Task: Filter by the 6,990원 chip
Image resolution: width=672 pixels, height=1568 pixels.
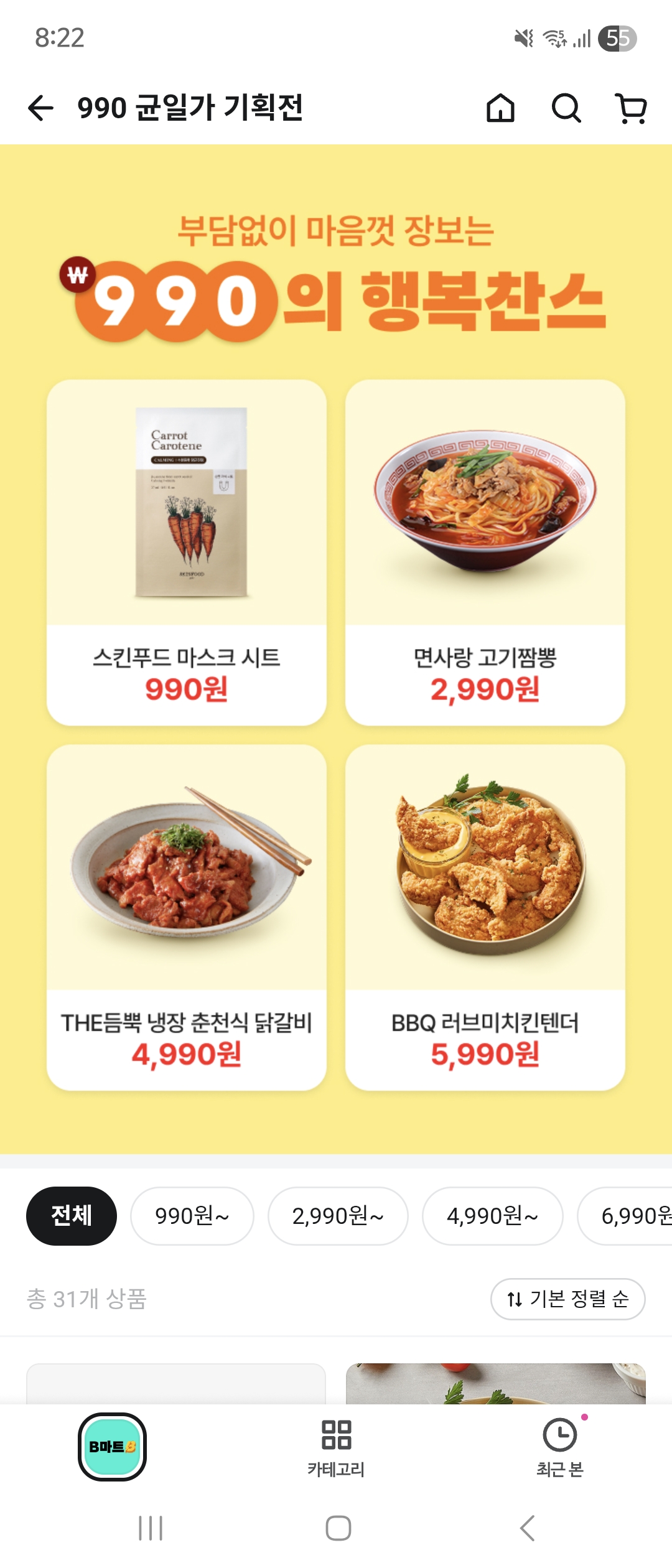Action: pyautogui.click(x=628, y=1215)
